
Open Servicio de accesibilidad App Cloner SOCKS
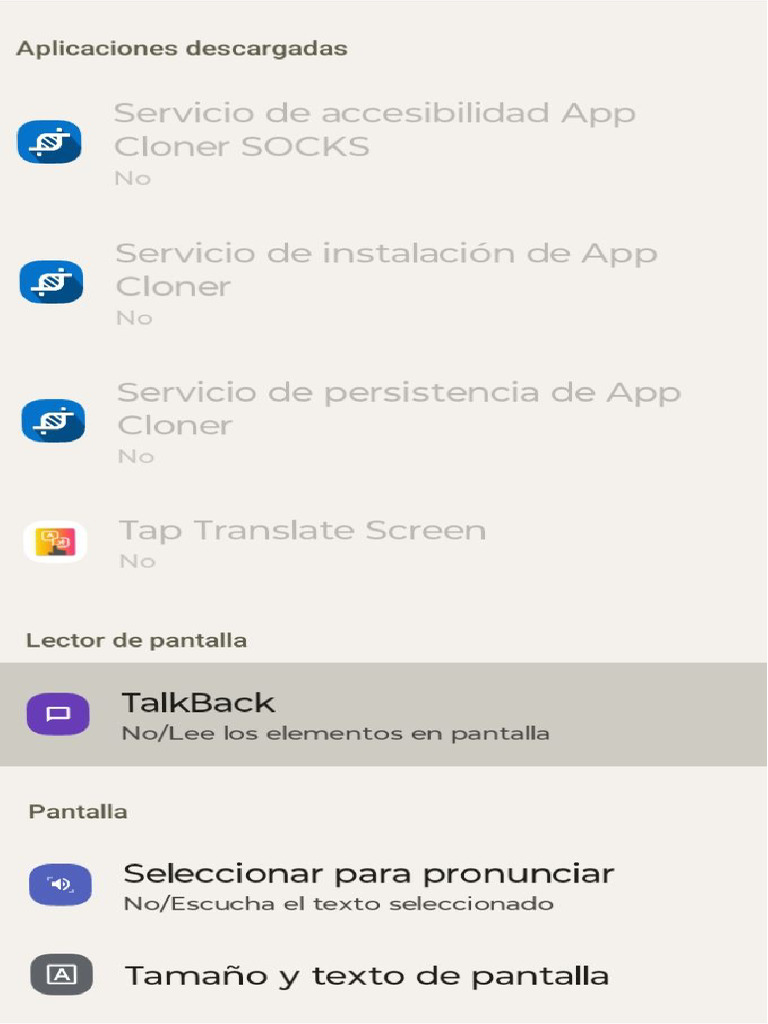pyautogui.click(x=374, y=142)
